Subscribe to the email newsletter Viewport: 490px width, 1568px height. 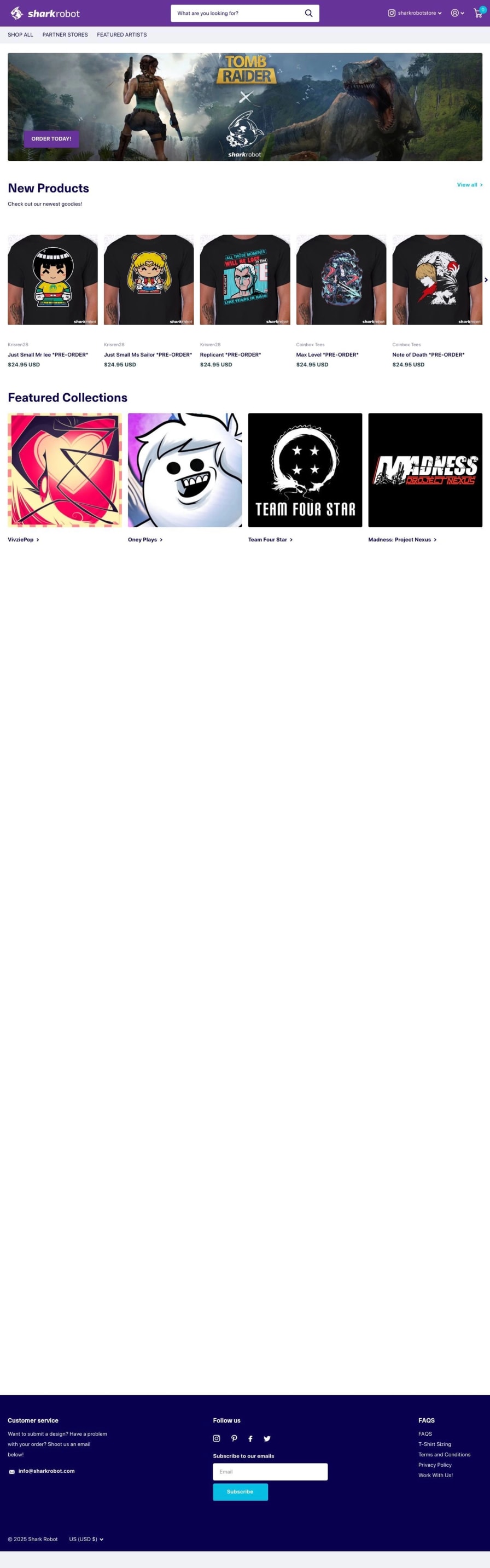240,1492
